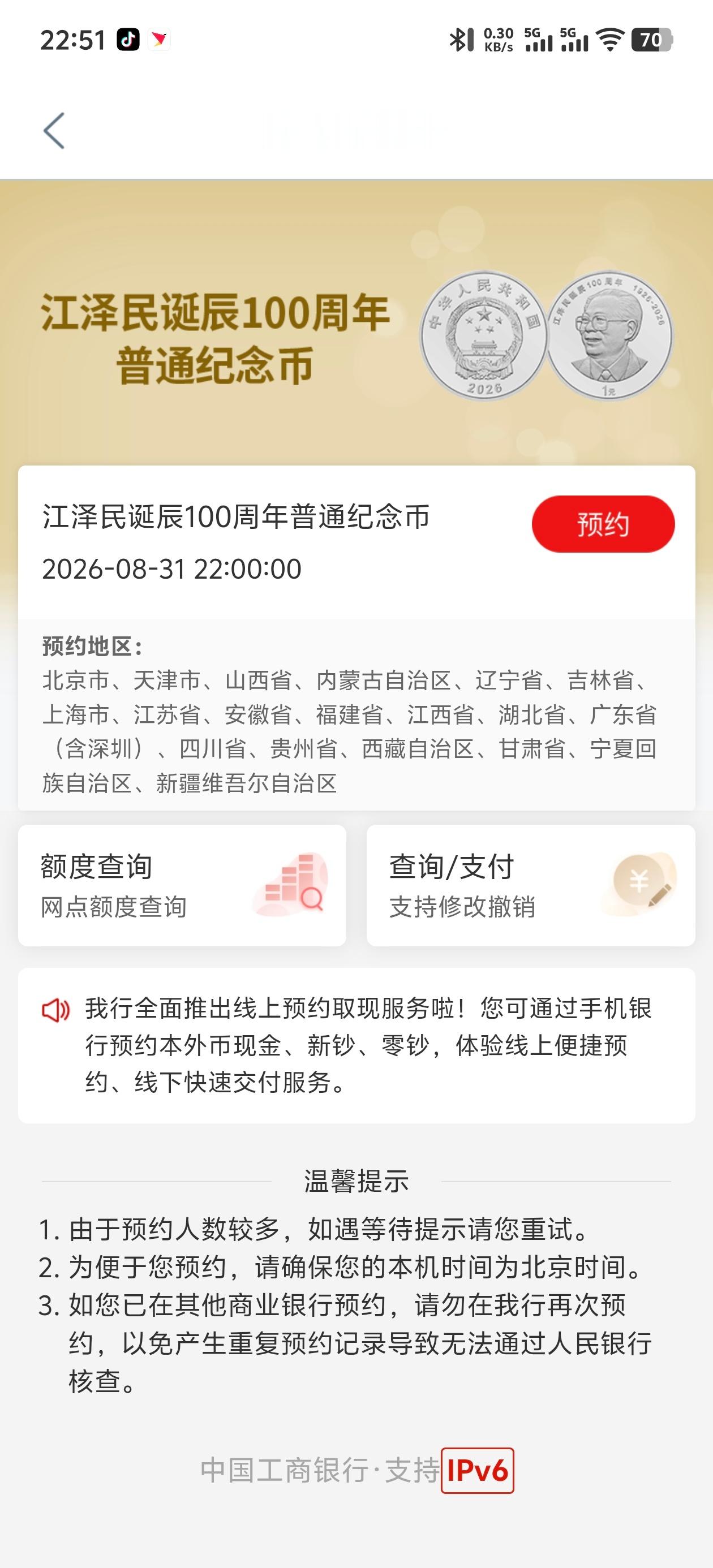
Task: Go back using the top-left arrow
Action: click(54, 130)
